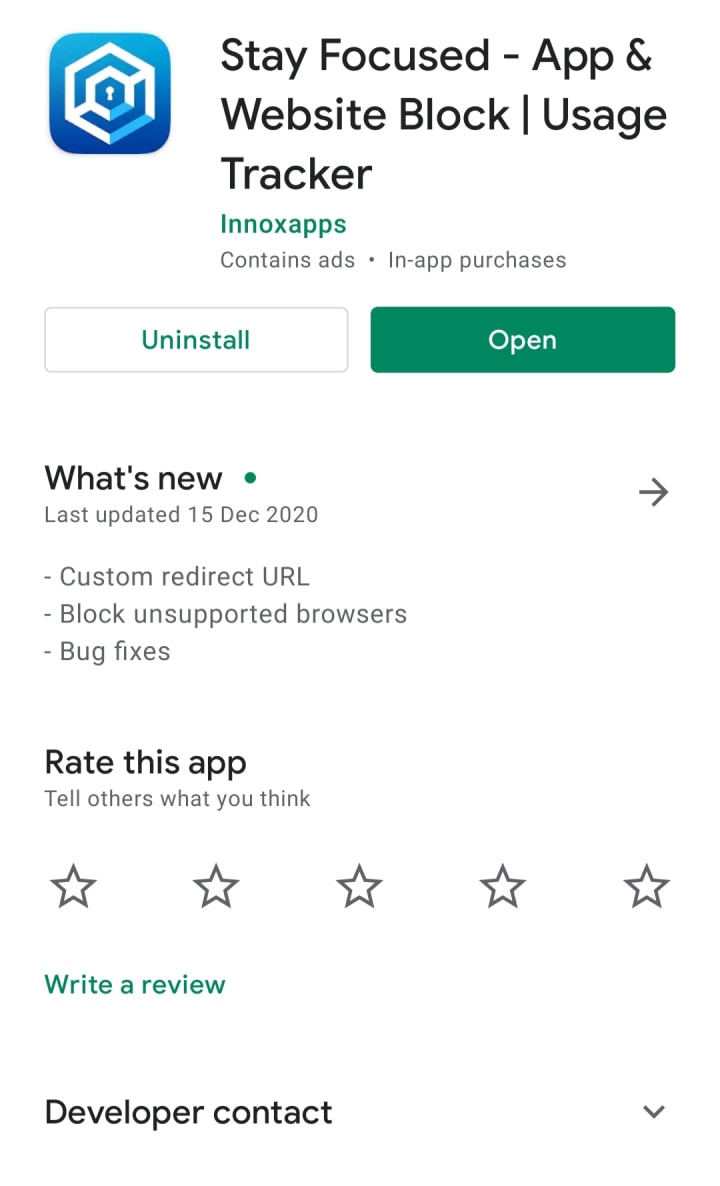Give the app five stars

point(646,887)
